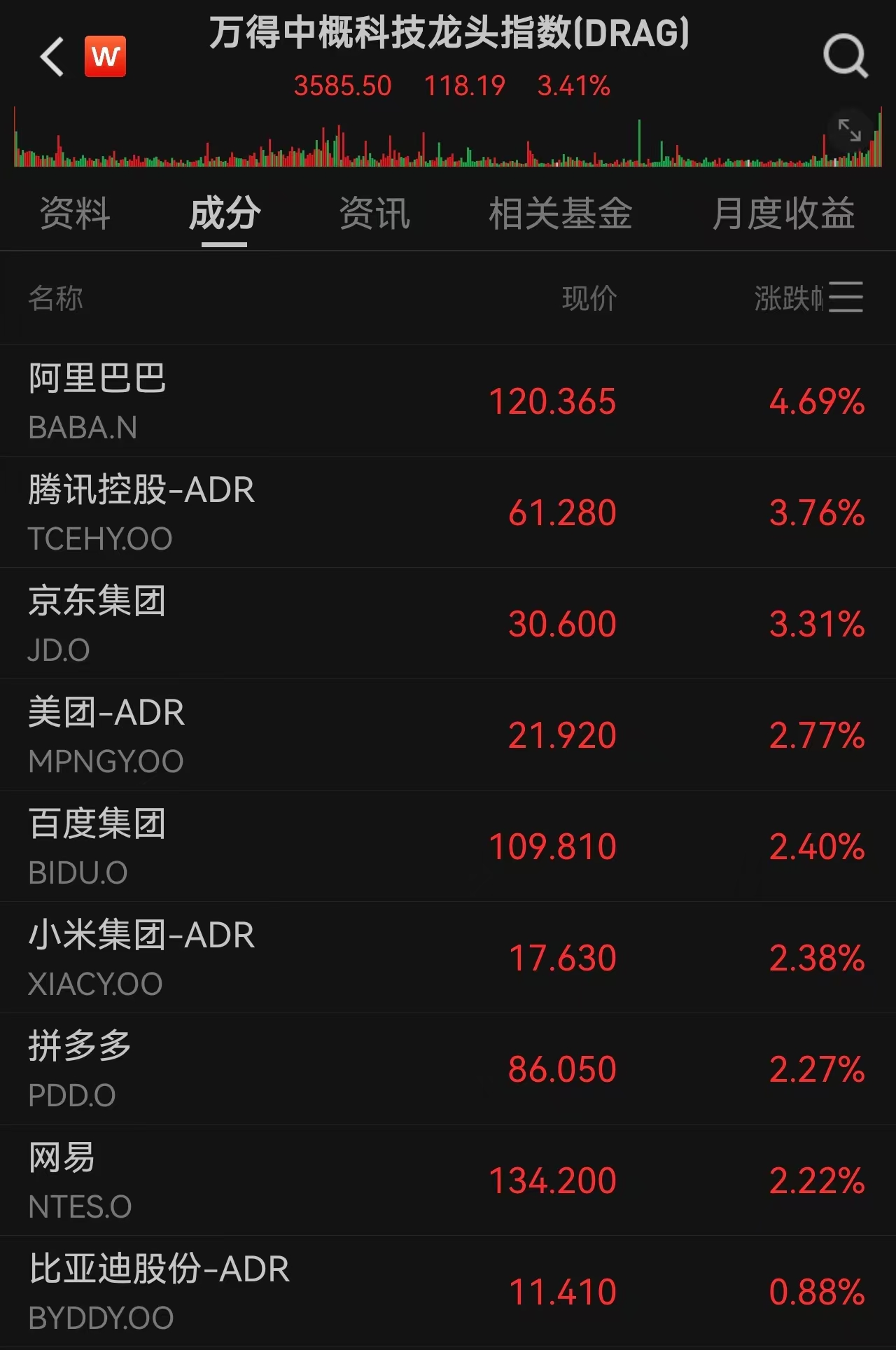Switch to the 月度收益 tab
The height and width of the screenshot is (1350, 896).
(783, 214)
